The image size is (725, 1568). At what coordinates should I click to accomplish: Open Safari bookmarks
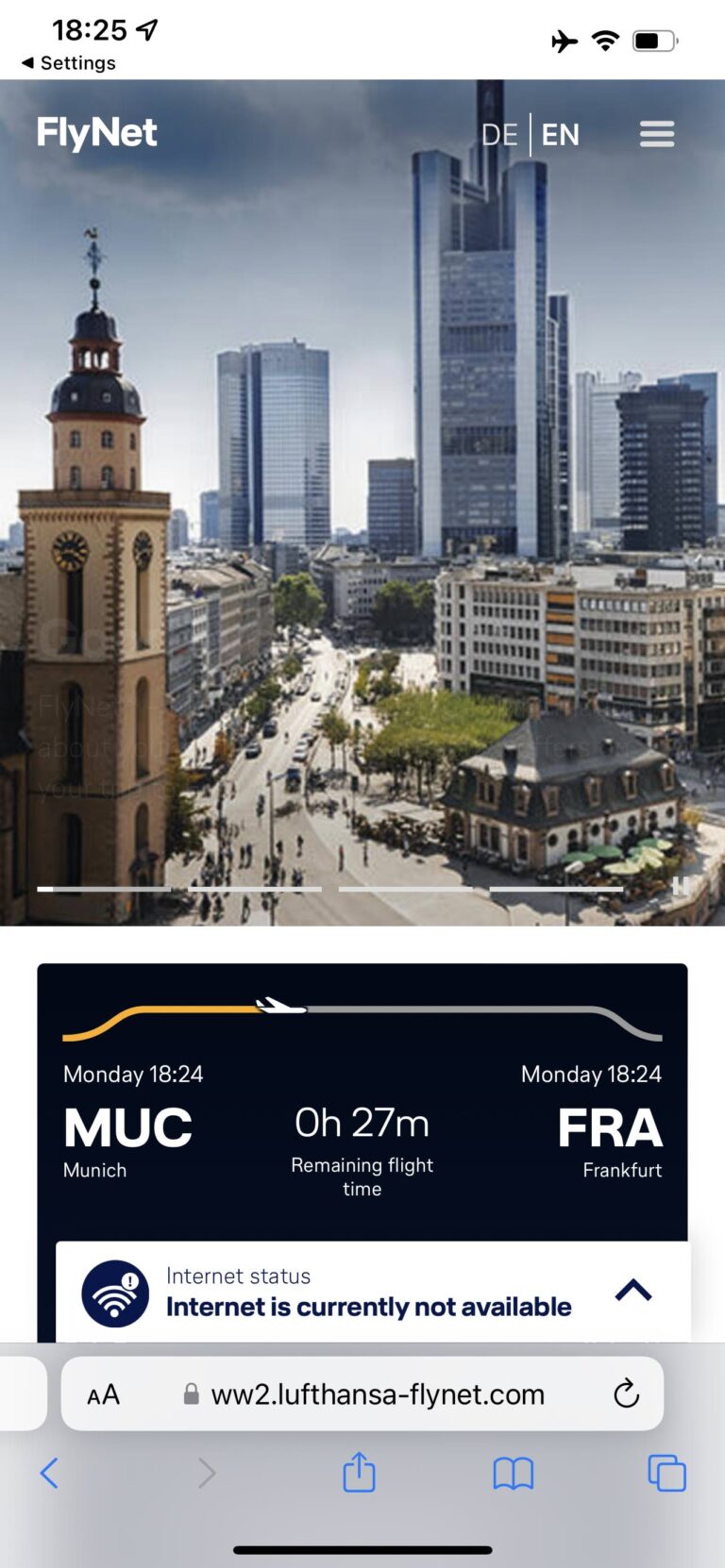[513, 1473]
